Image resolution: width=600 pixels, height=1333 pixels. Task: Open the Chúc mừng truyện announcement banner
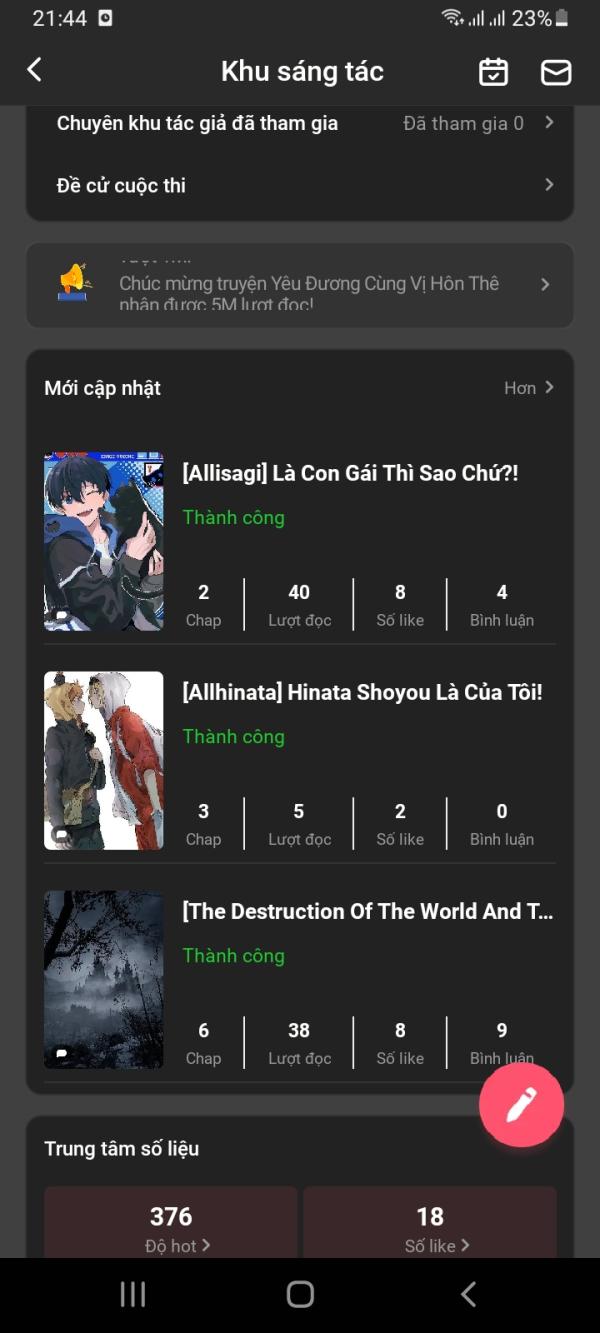pyautogui.click(x=300, y=285)
